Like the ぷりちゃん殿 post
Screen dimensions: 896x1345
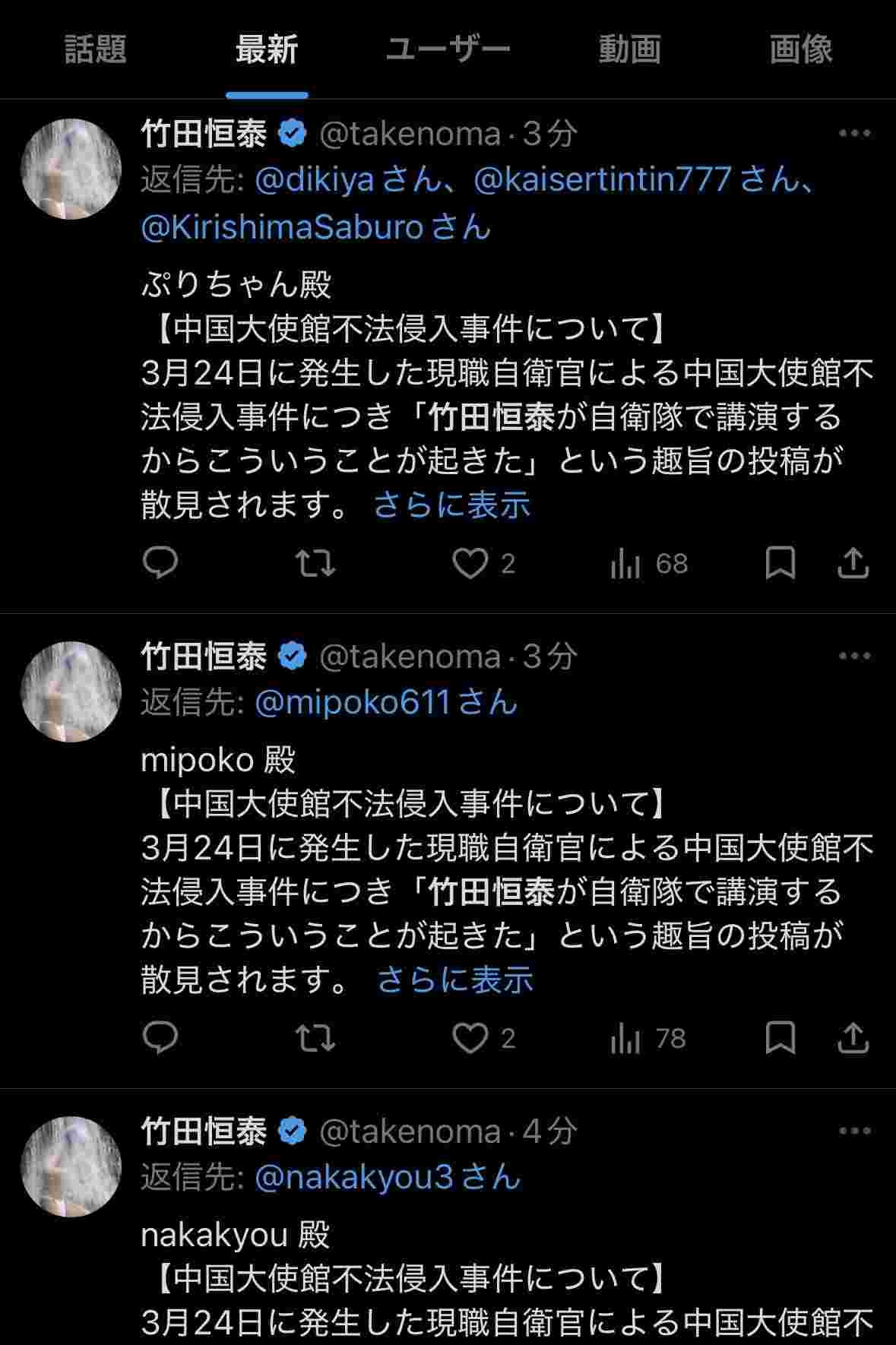(x=470, y=564)
